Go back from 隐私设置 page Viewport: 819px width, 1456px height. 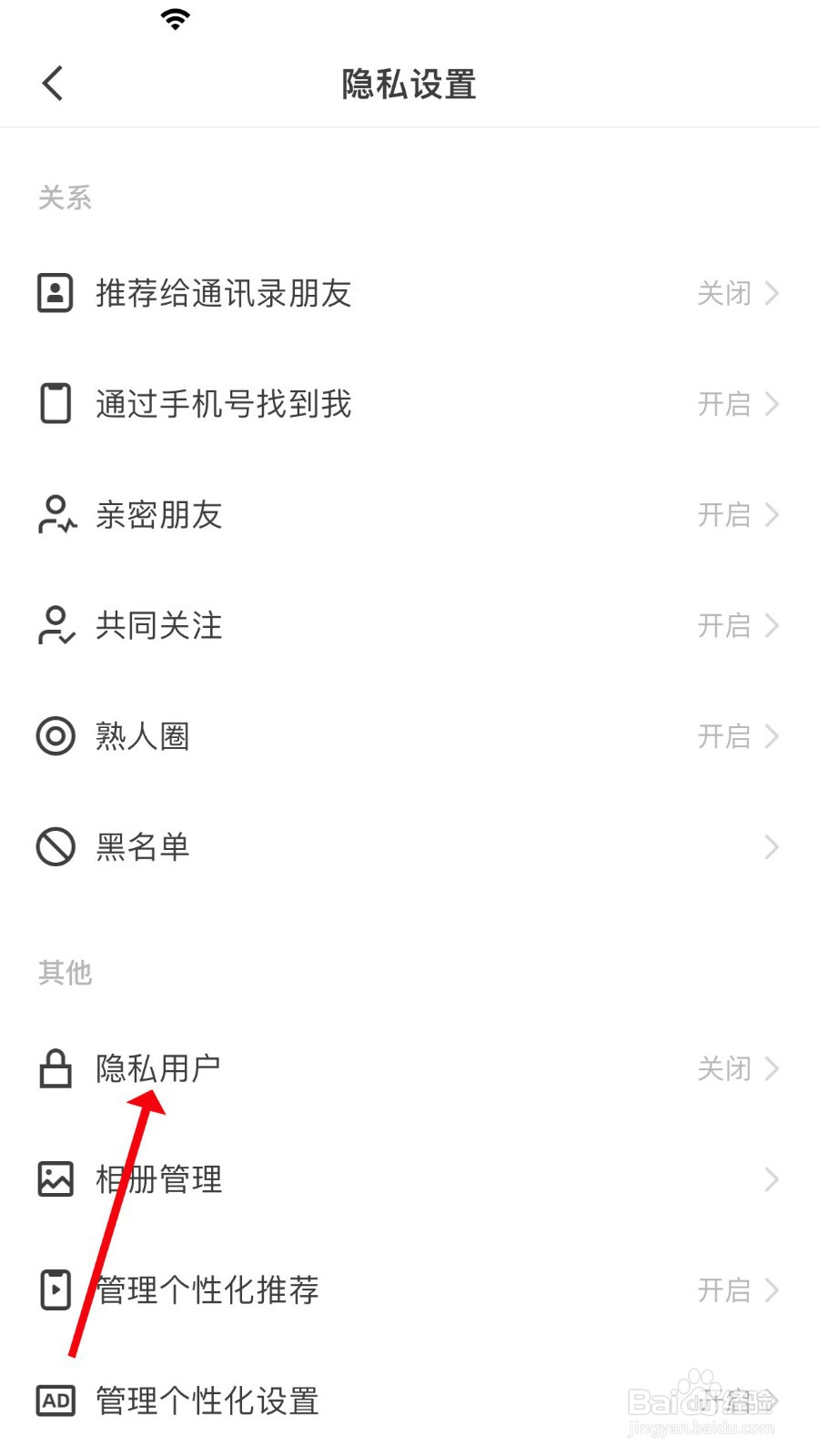click(x=53, y=84)
